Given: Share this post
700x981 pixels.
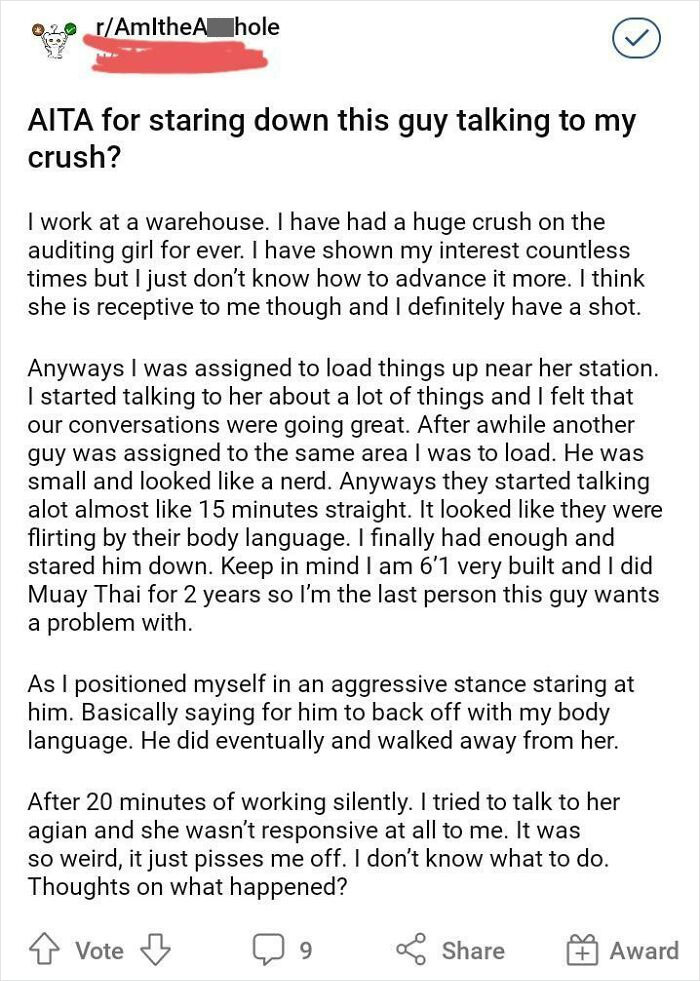Looking at the screenshot, I should click(450, 950).
